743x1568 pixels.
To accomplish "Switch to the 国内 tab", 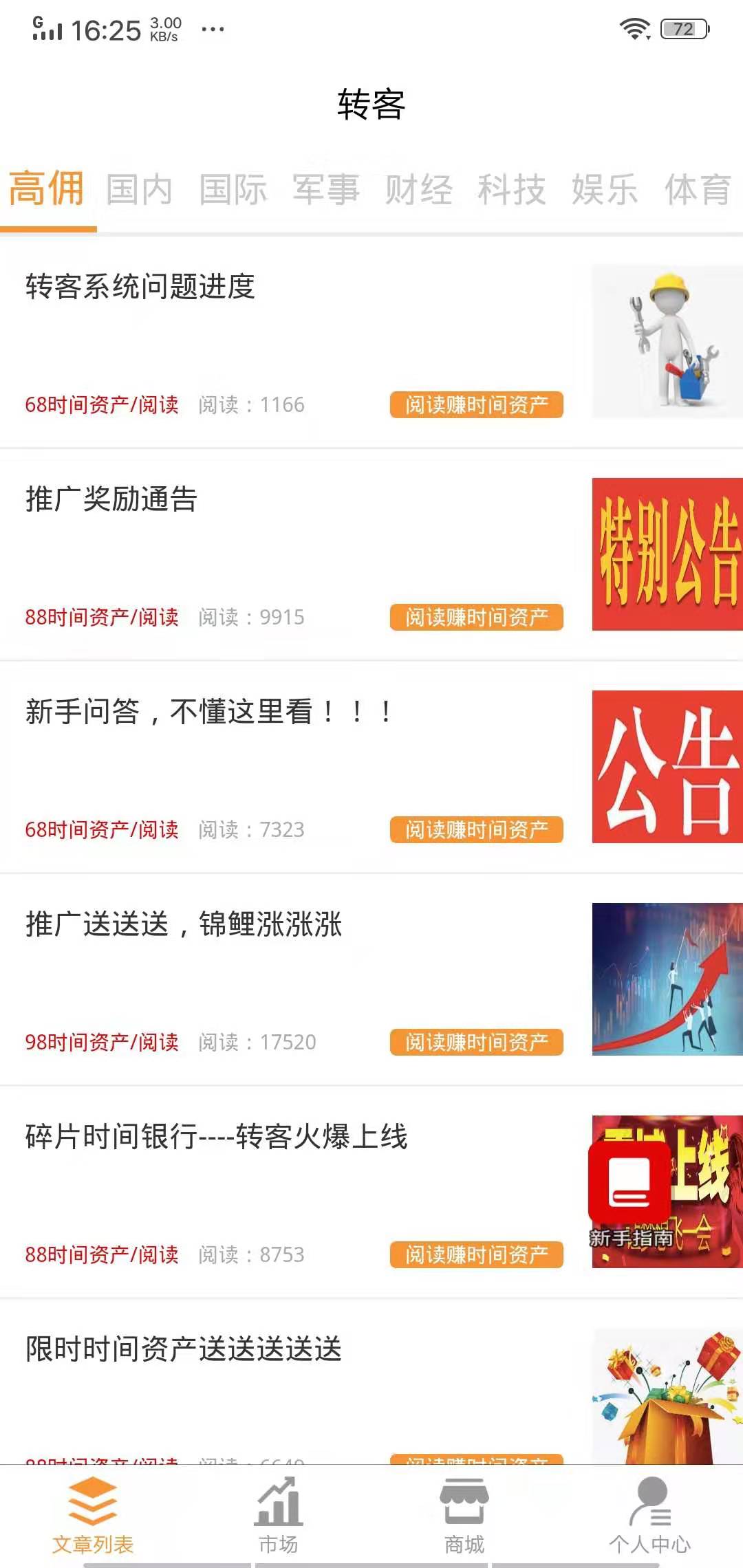I will tap(138, 190).
